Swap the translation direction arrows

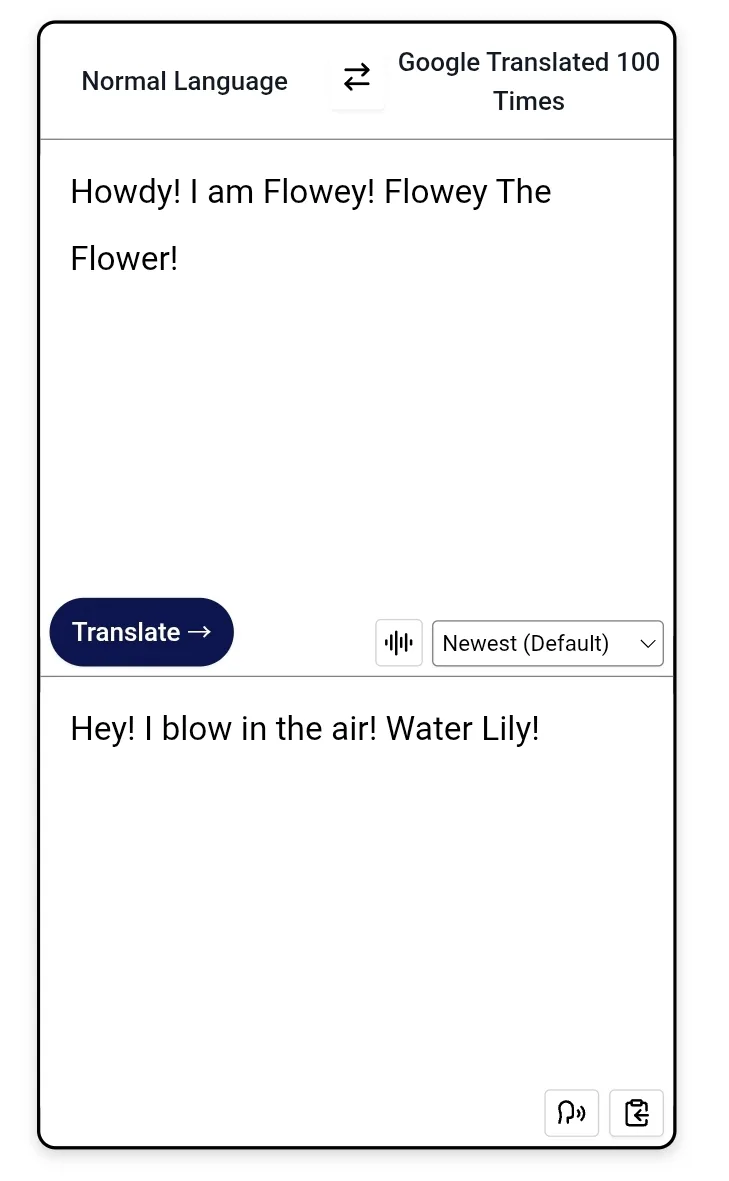click(x=357, y=78)
